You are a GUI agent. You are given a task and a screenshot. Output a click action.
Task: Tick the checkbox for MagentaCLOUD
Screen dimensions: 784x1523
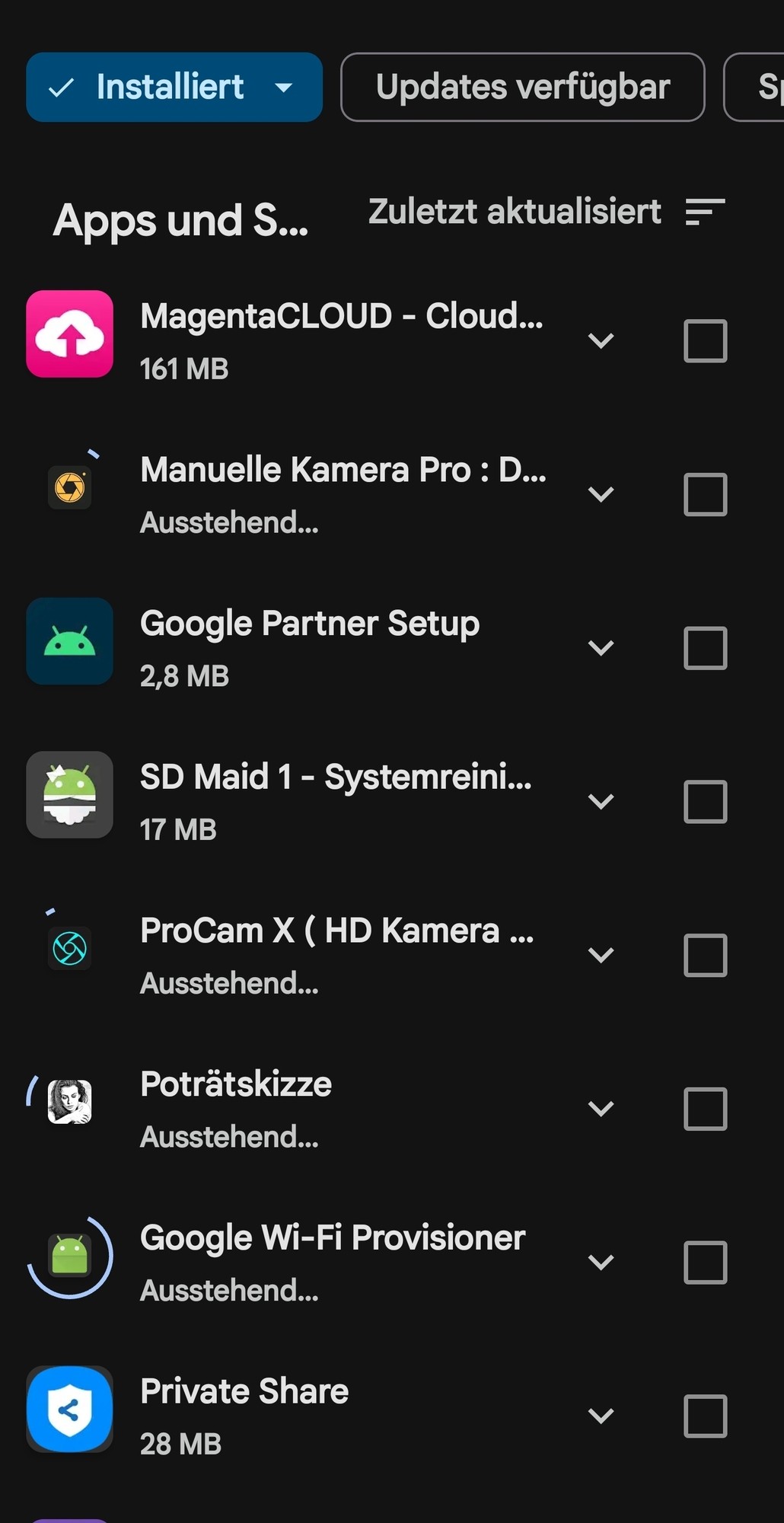[705, 340]
